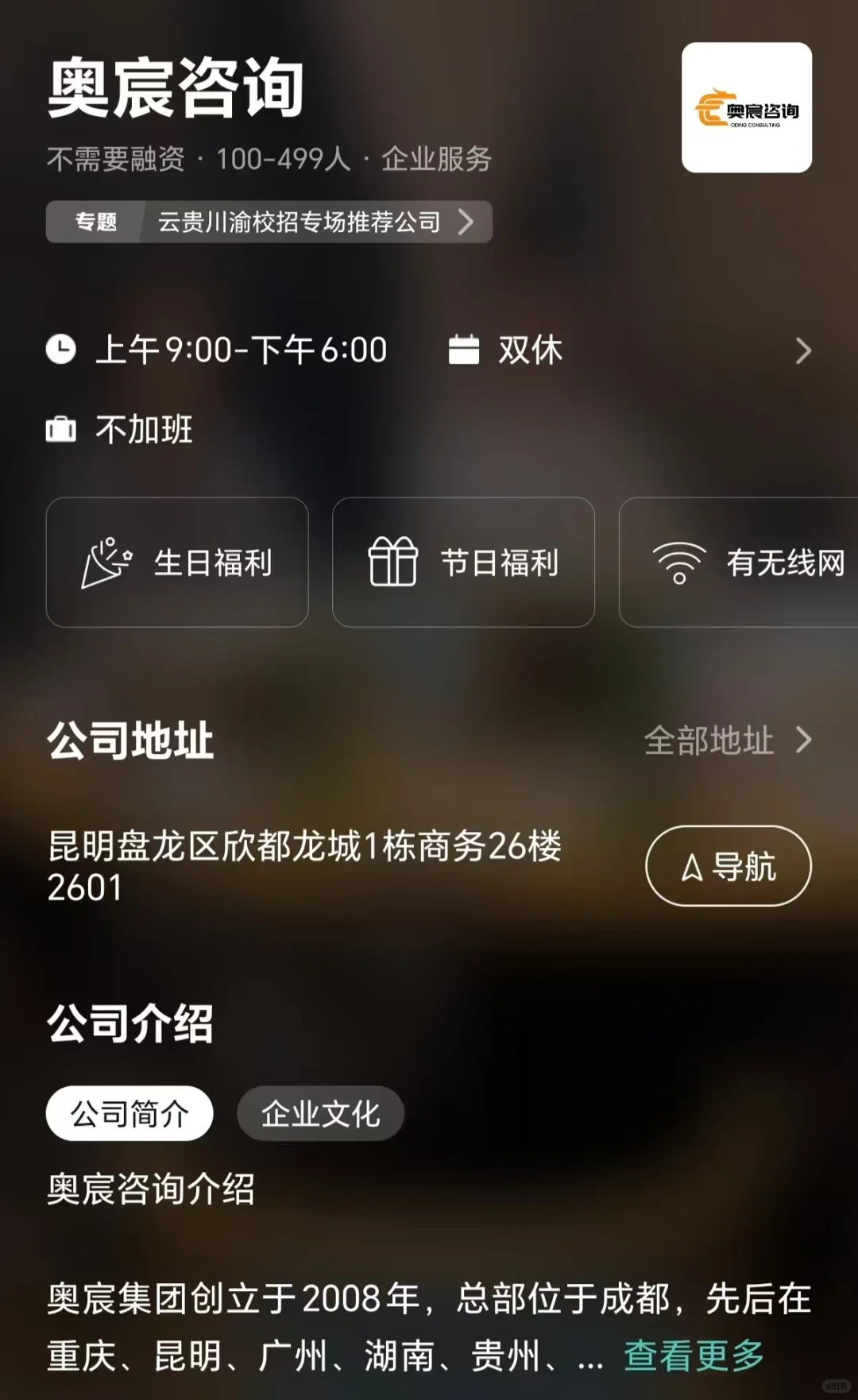Select the 公司简介 tab
This screenshot has height=1400, width=858.
129,1113
